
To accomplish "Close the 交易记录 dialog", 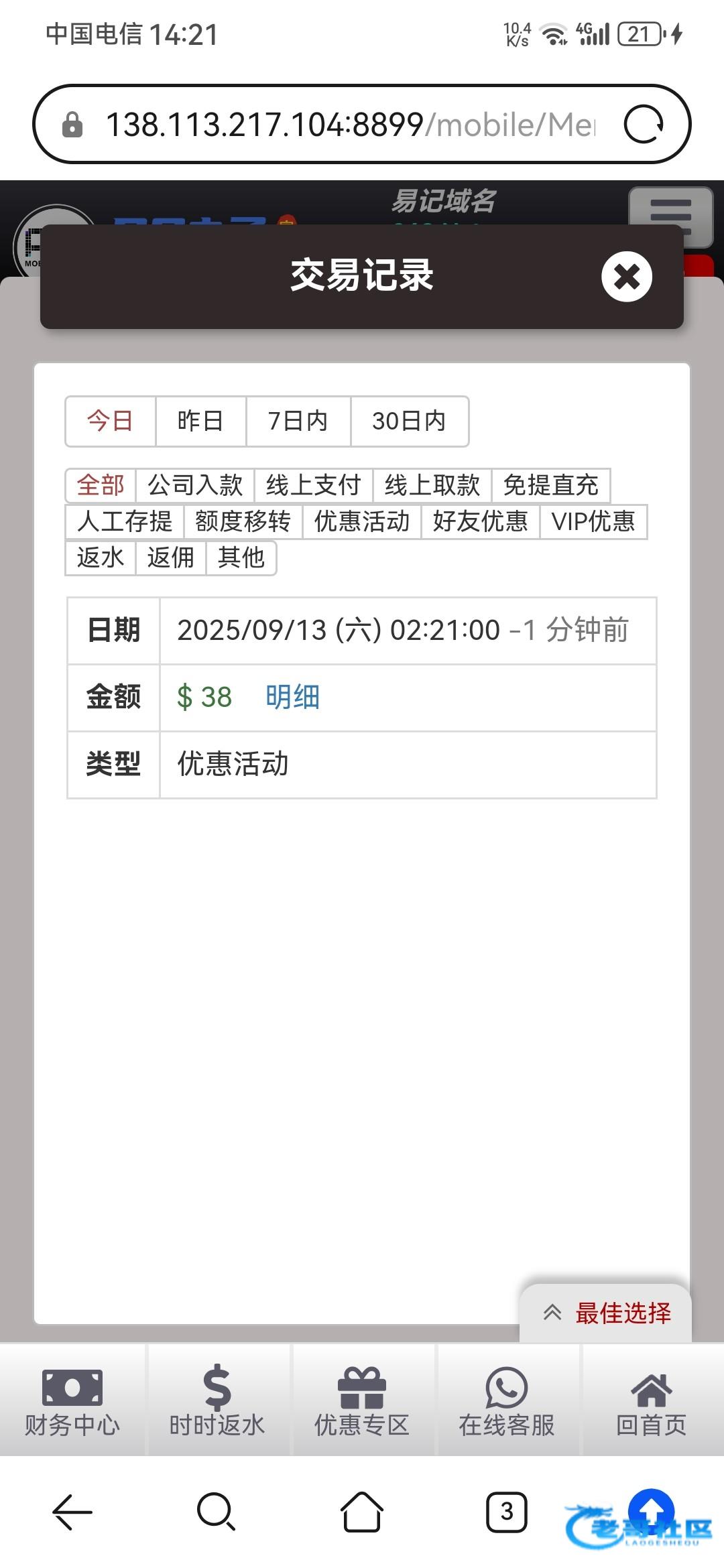I will click(x=626, y=276).
